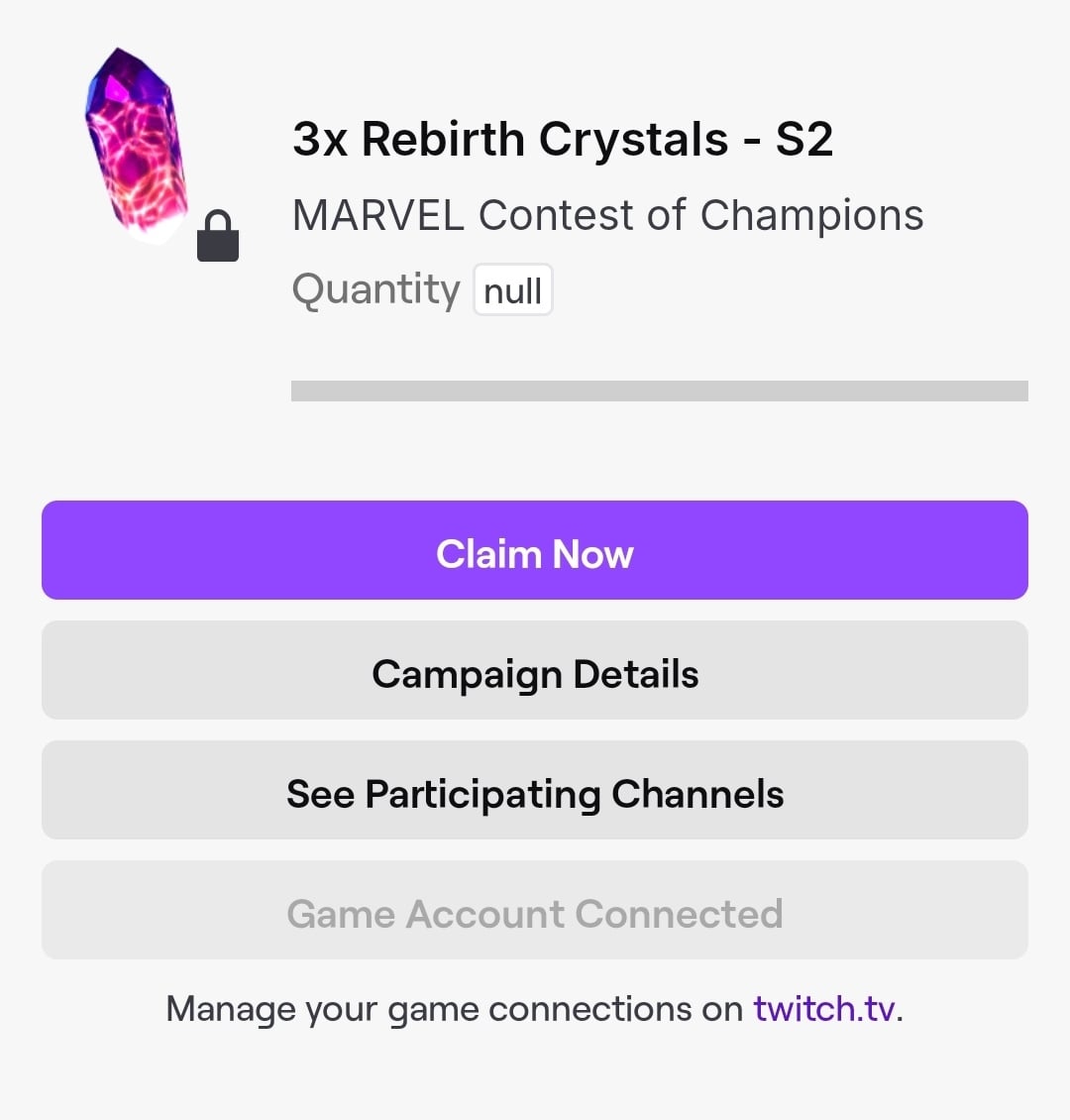1070x1120 pixels.
Task: Tap the Claim Now button
Action: [535, 551]
